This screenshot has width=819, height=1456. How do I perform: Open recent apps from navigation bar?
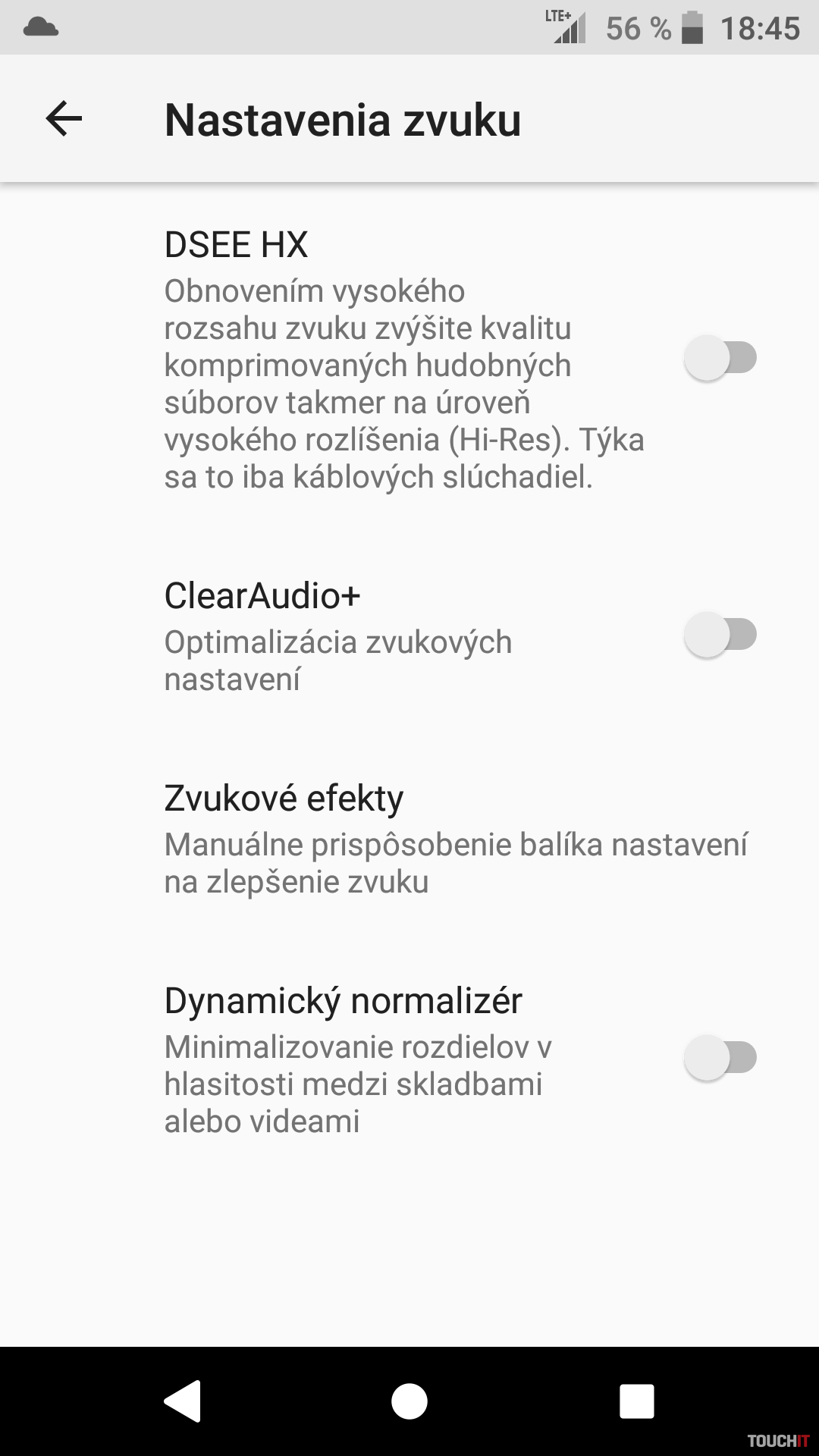636,1401
